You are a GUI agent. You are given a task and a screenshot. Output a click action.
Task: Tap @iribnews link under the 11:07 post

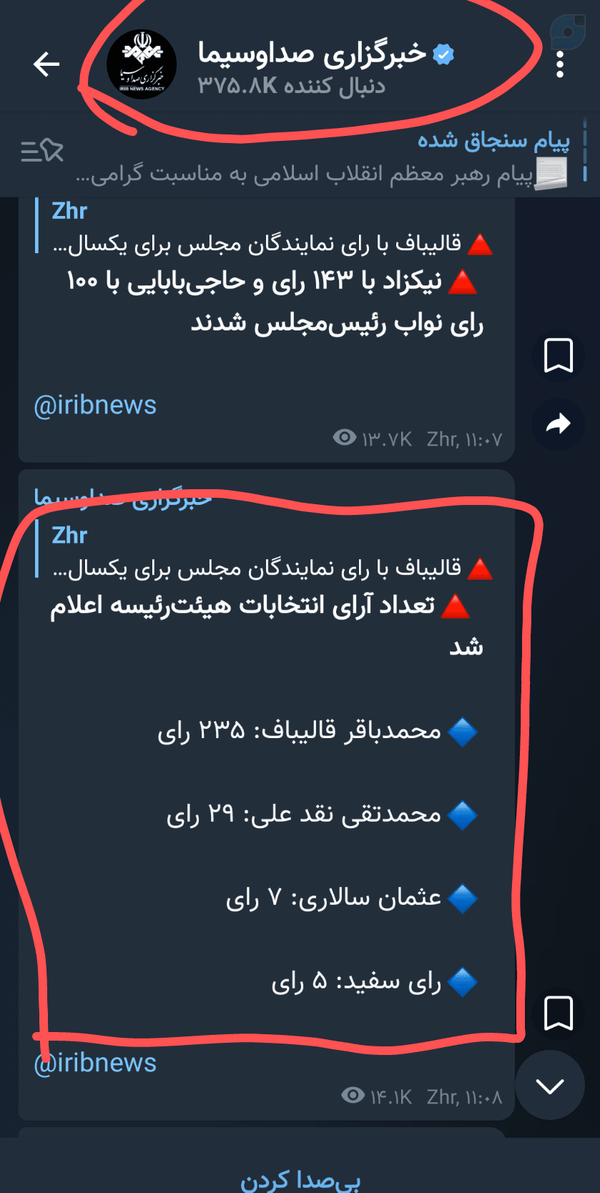[94, 405]
